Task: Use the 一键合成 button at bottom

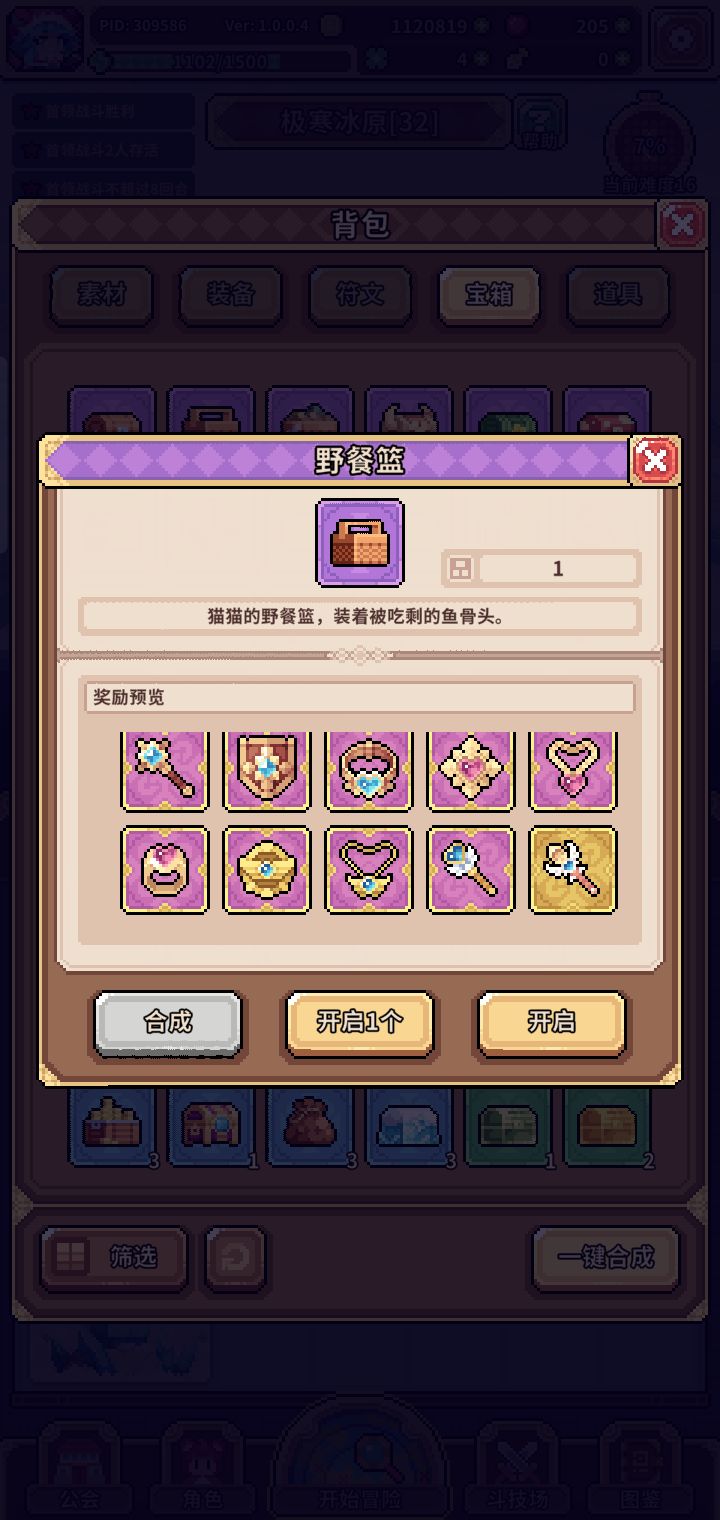Action: click(604, 1259)
